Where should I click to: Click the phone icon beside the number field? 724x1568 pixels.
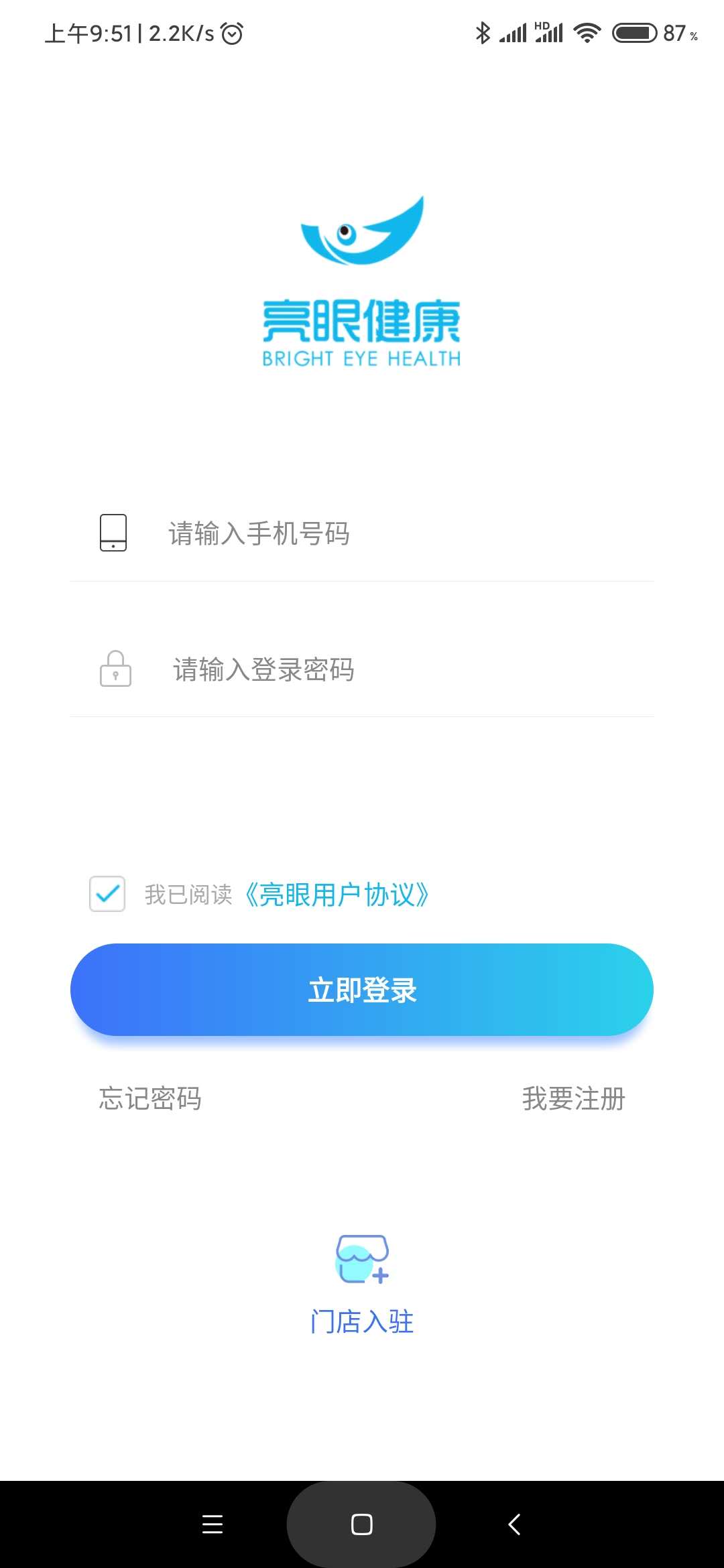click(x=113, y=533)
